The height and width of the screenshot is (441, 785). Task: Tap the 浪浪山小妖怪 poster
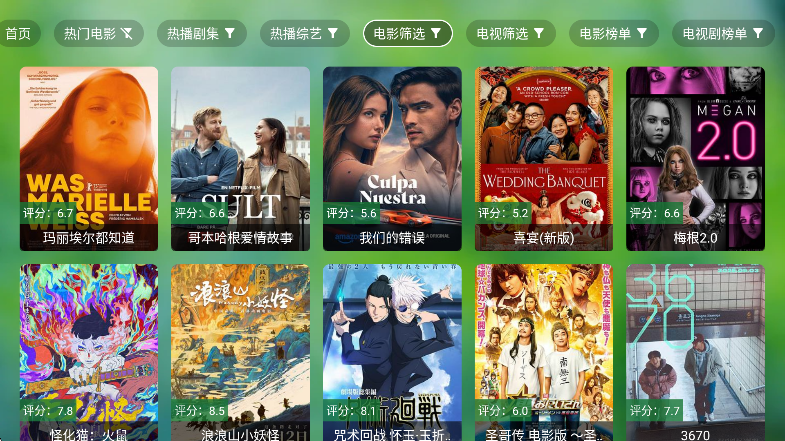tap(240, 352)
